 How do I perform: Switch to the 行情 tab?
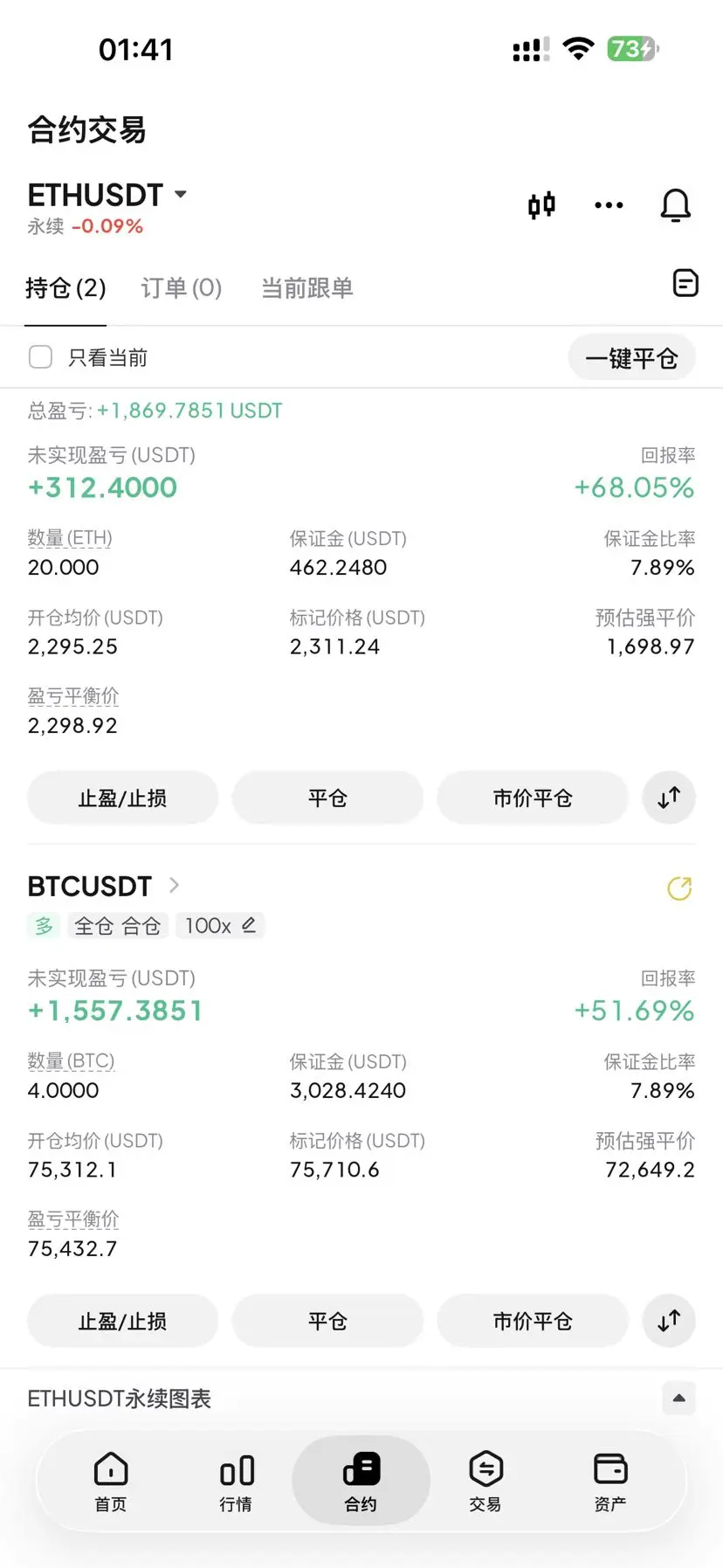coord(236,1482)
